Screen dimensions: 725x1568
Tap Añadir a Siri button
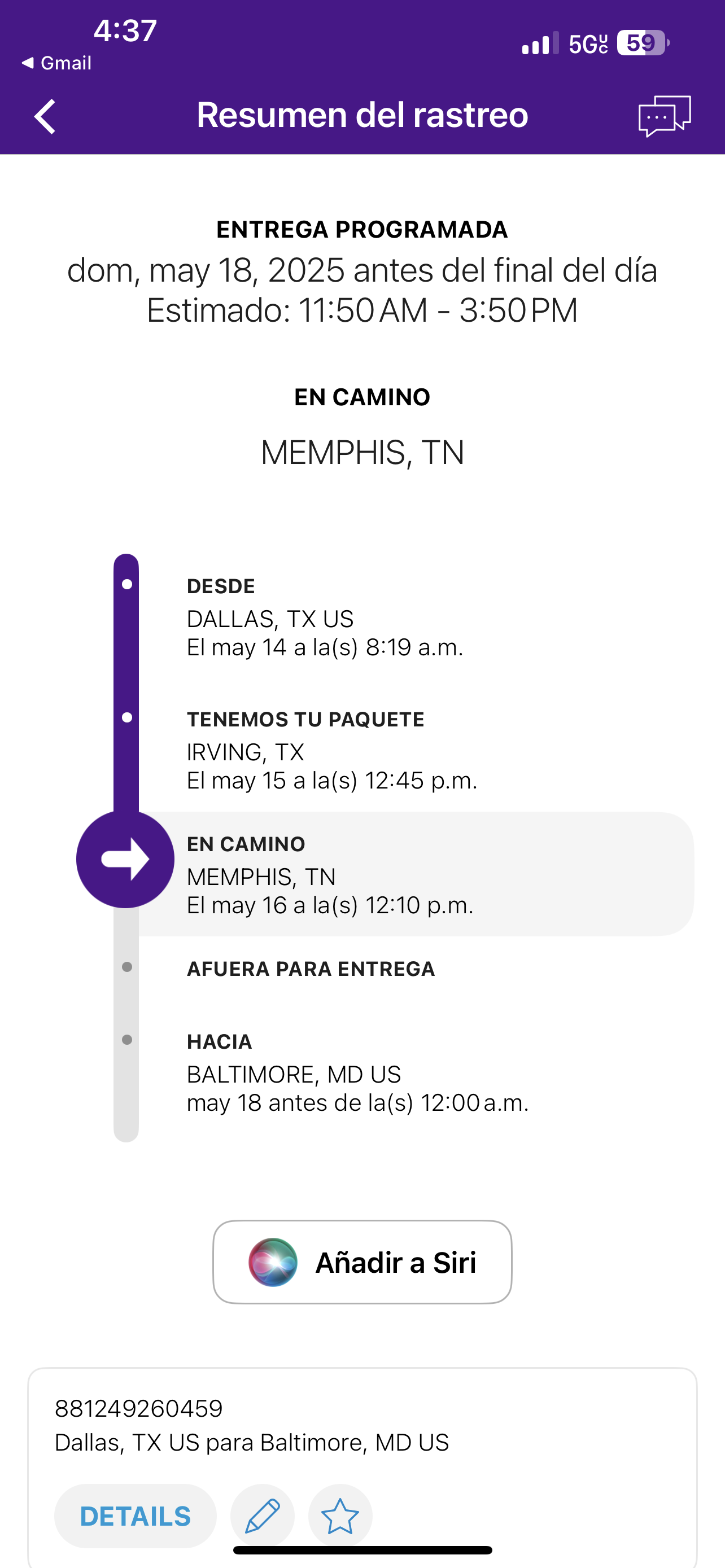362,1262
